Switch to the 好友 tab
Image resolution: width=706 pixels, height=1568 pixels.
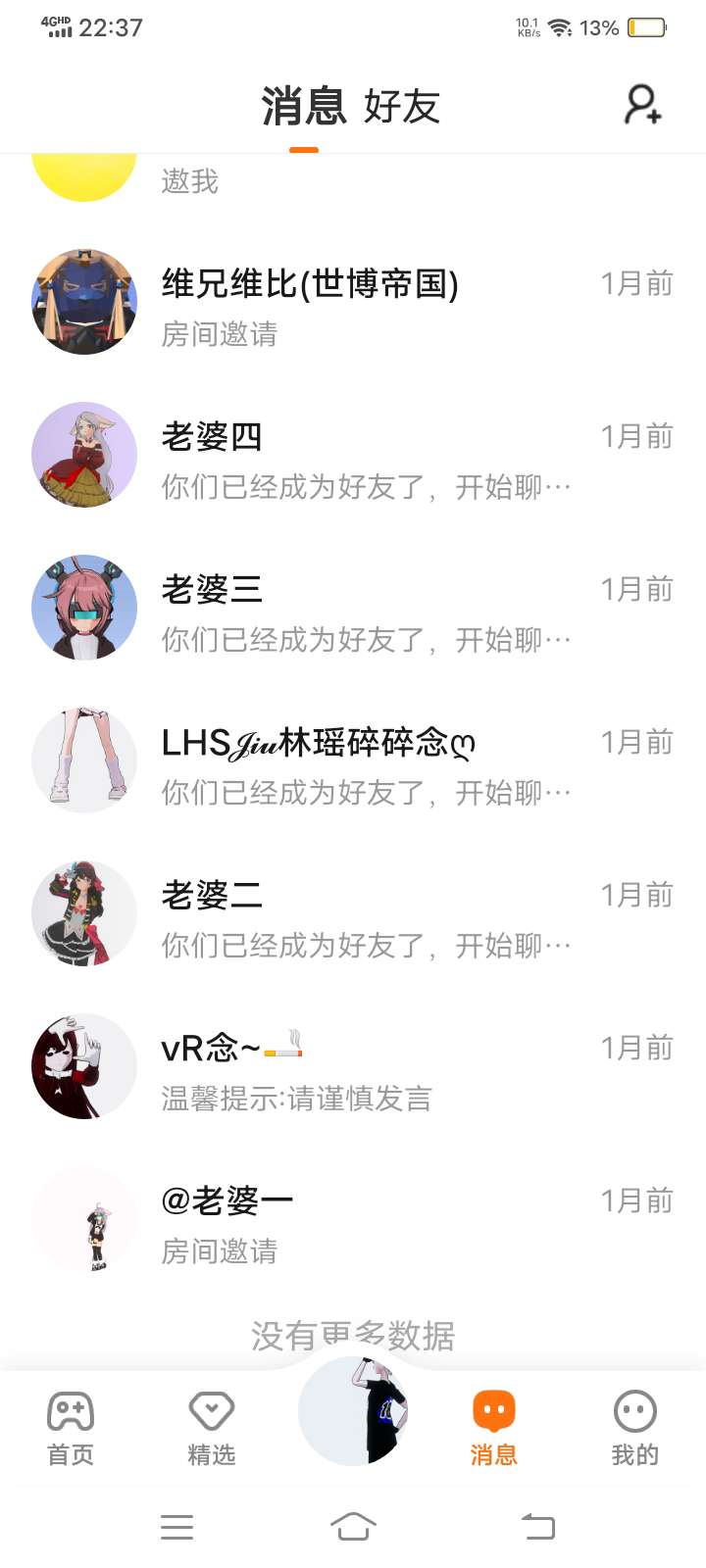tap(402, 107)
